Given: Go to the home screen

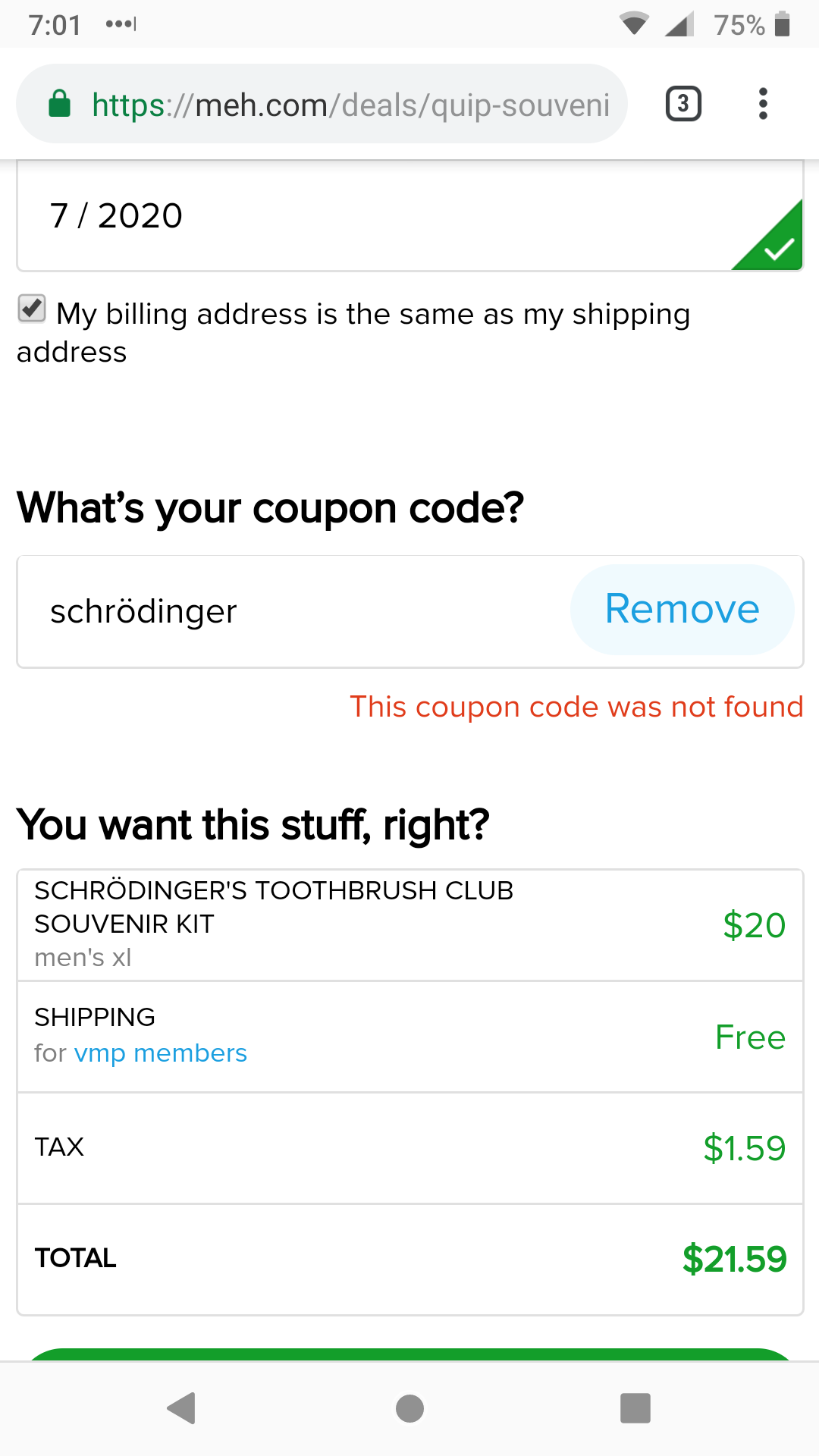Looking at the screenshot, I should 409,1408.
